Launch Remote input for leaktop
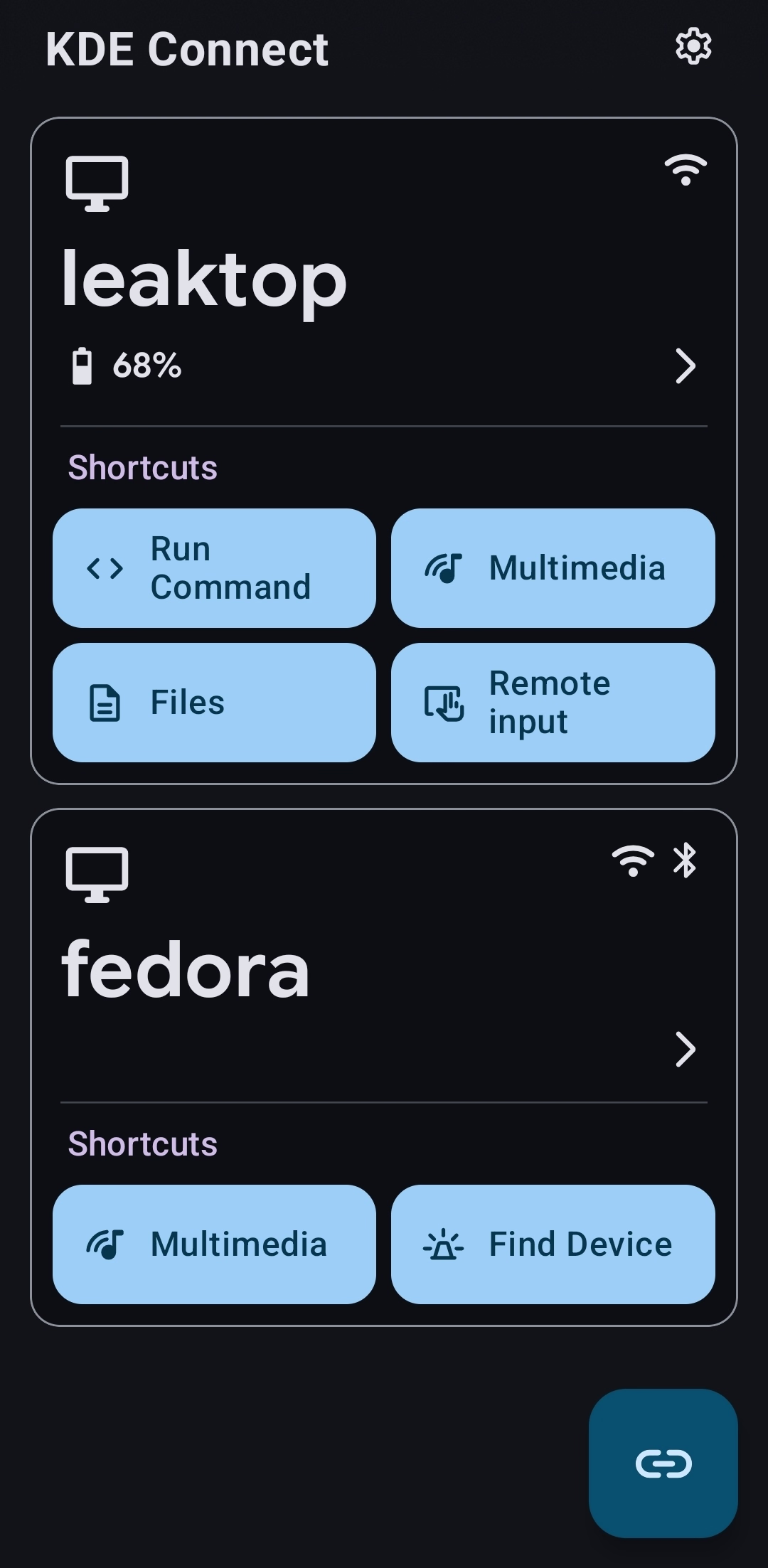Viewport: 768px width, 1568px height. pyautogui.click(x=553, y=703)
